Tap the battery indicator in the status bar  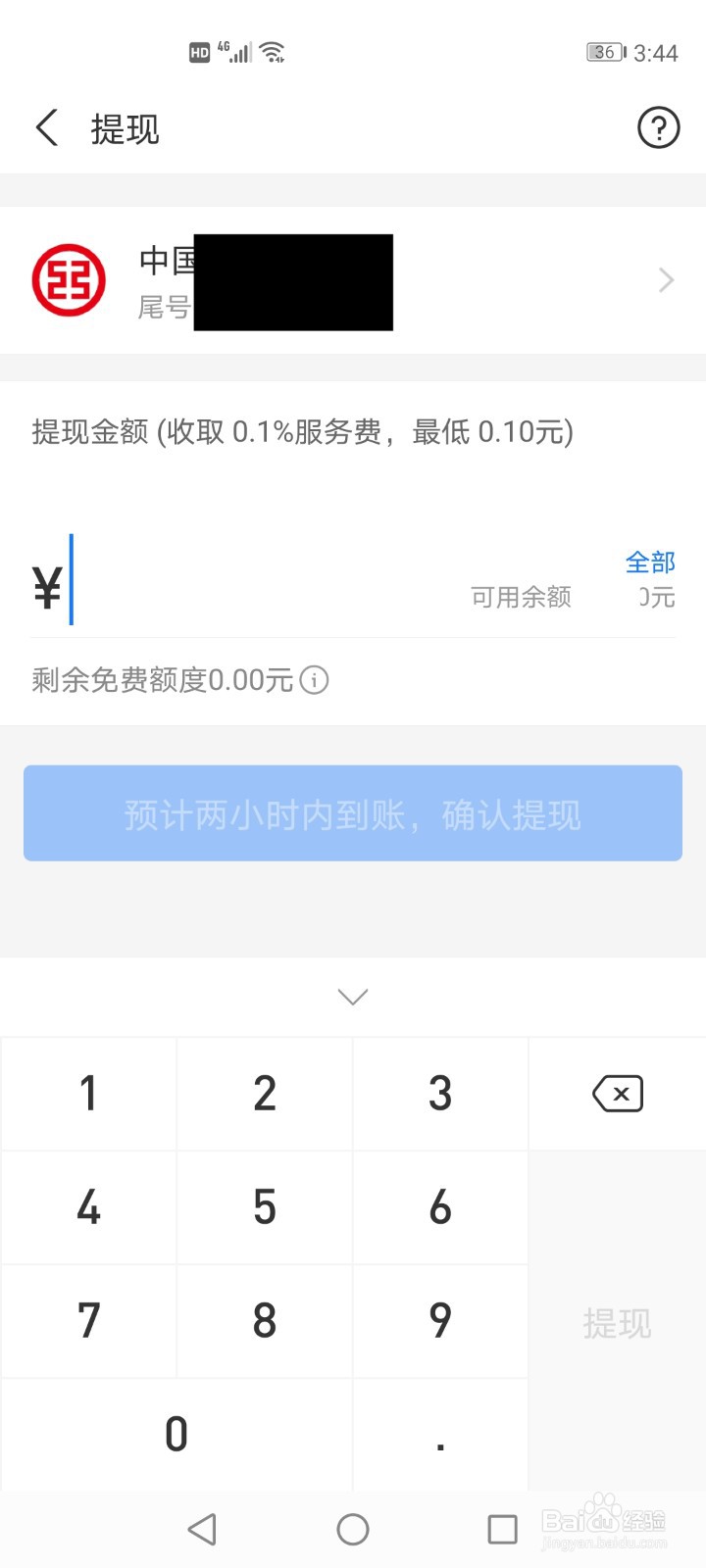pyautogui.click(x=602, y=52)
